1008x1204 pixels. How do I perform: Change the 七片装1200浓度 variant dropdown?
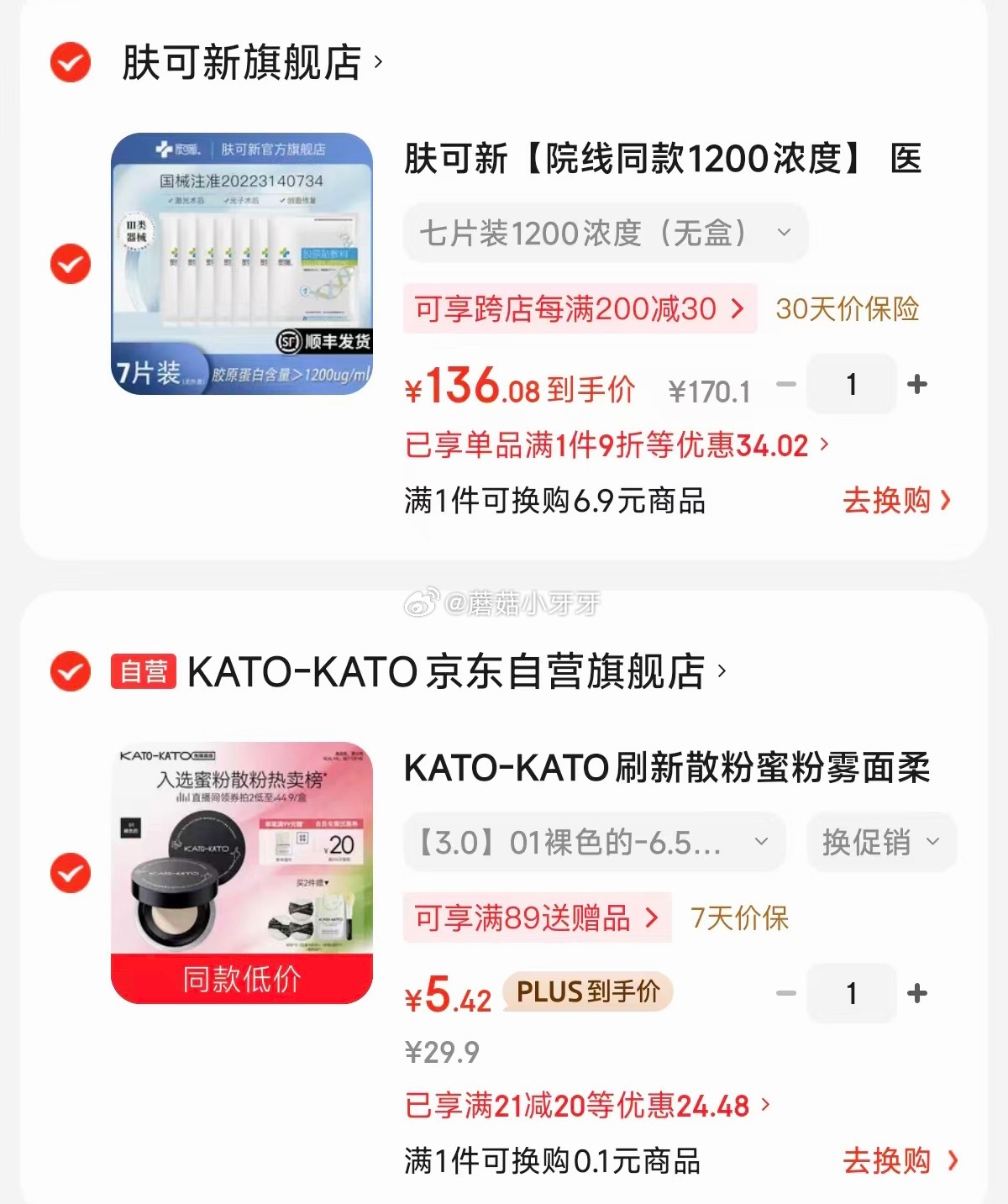pyautogui.click(x=605, y=233)
